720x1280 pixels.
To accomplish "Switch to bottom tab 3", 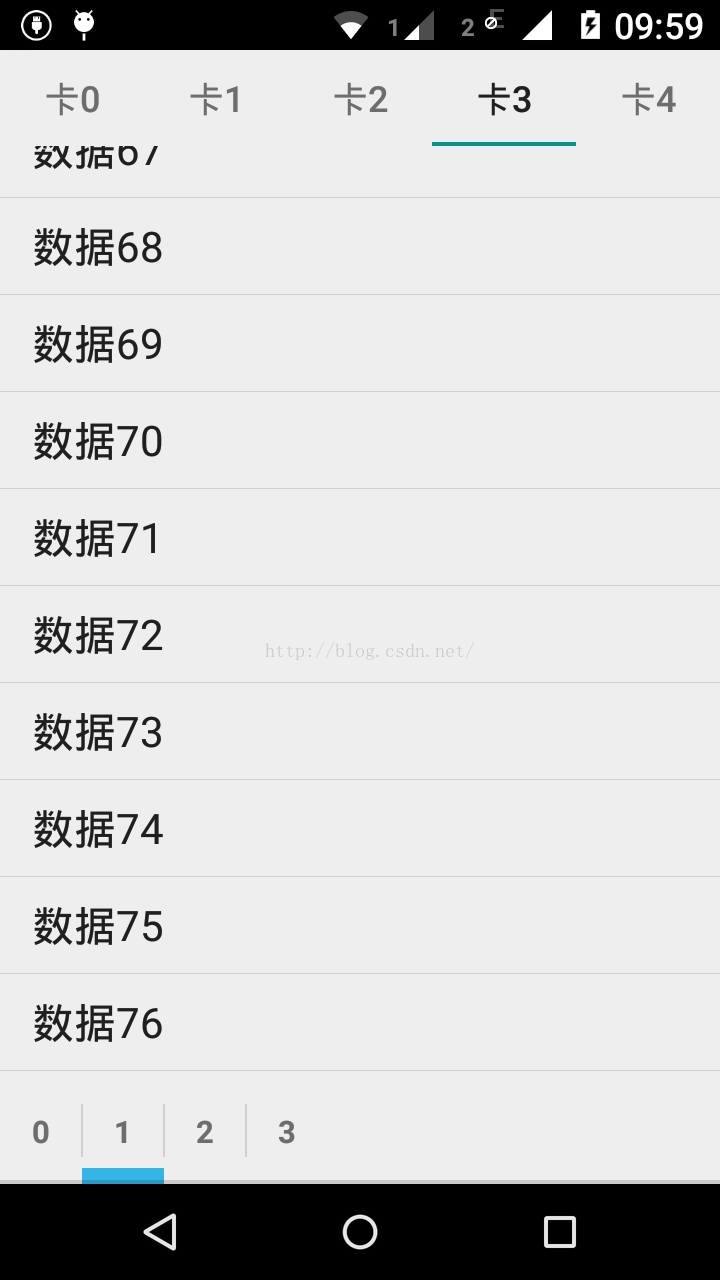I will [287, 1132].
